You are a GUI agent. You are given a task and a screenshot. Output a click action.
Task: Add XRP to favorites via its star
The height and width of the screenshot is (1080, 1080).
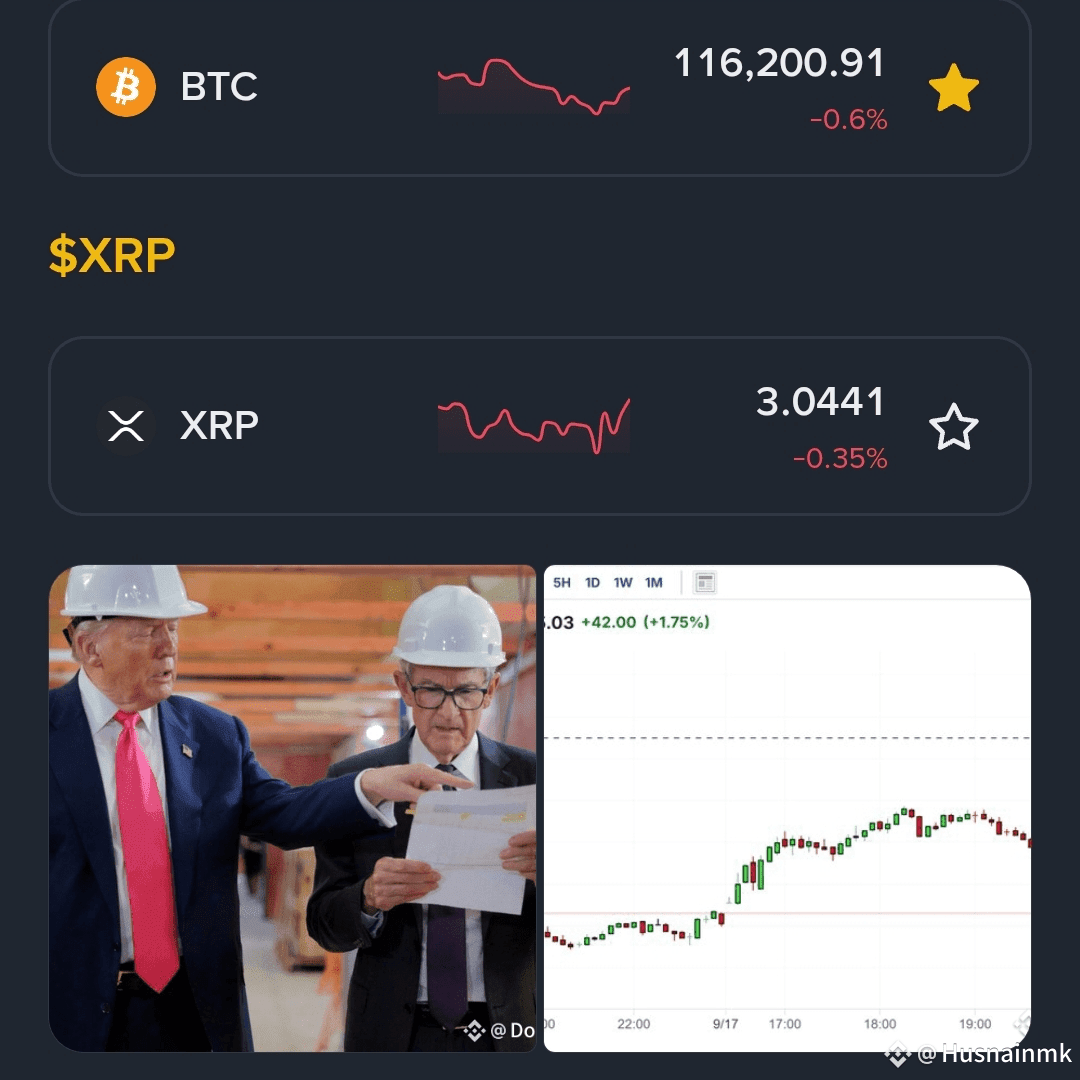[x=953, y=427]
